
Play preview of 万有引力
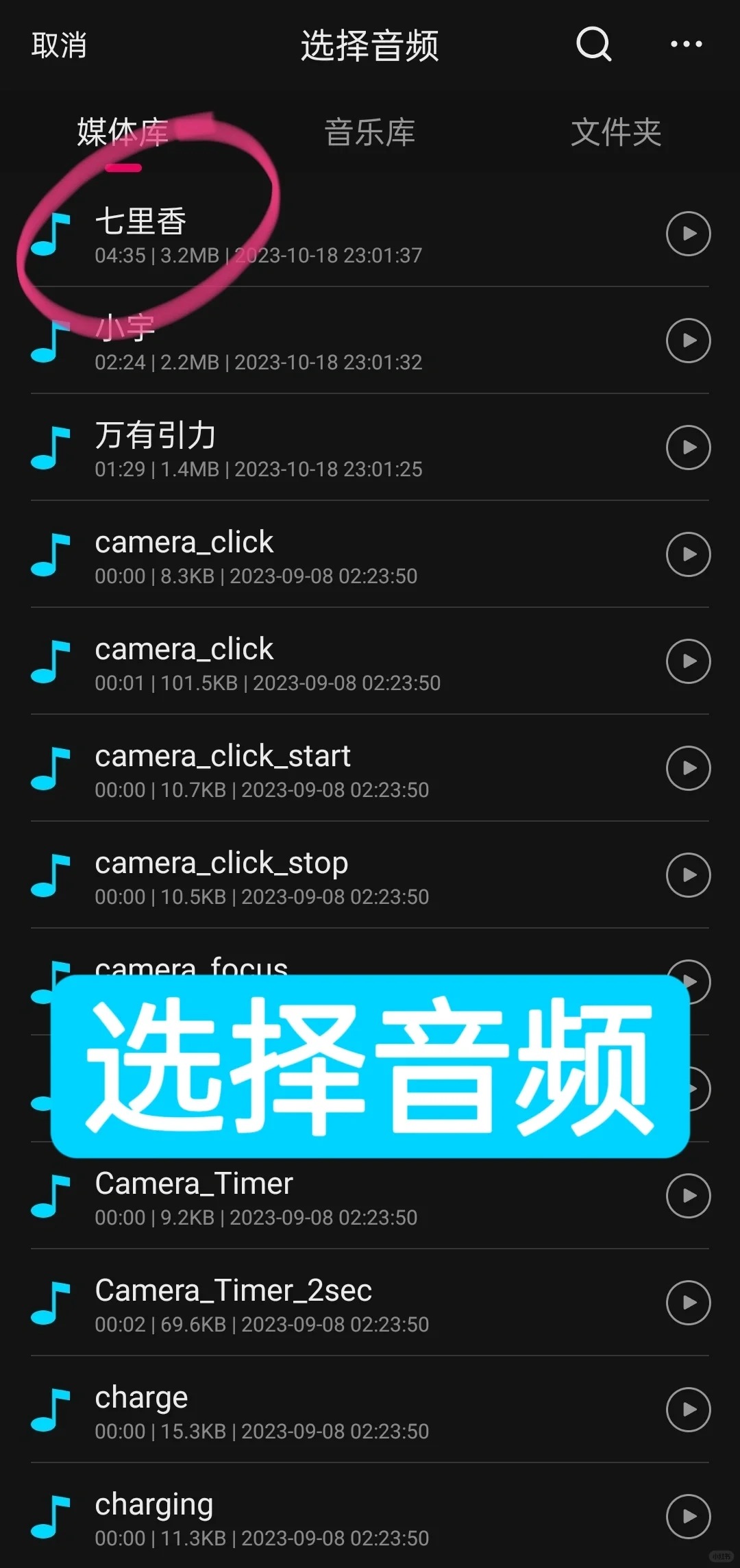688,448
